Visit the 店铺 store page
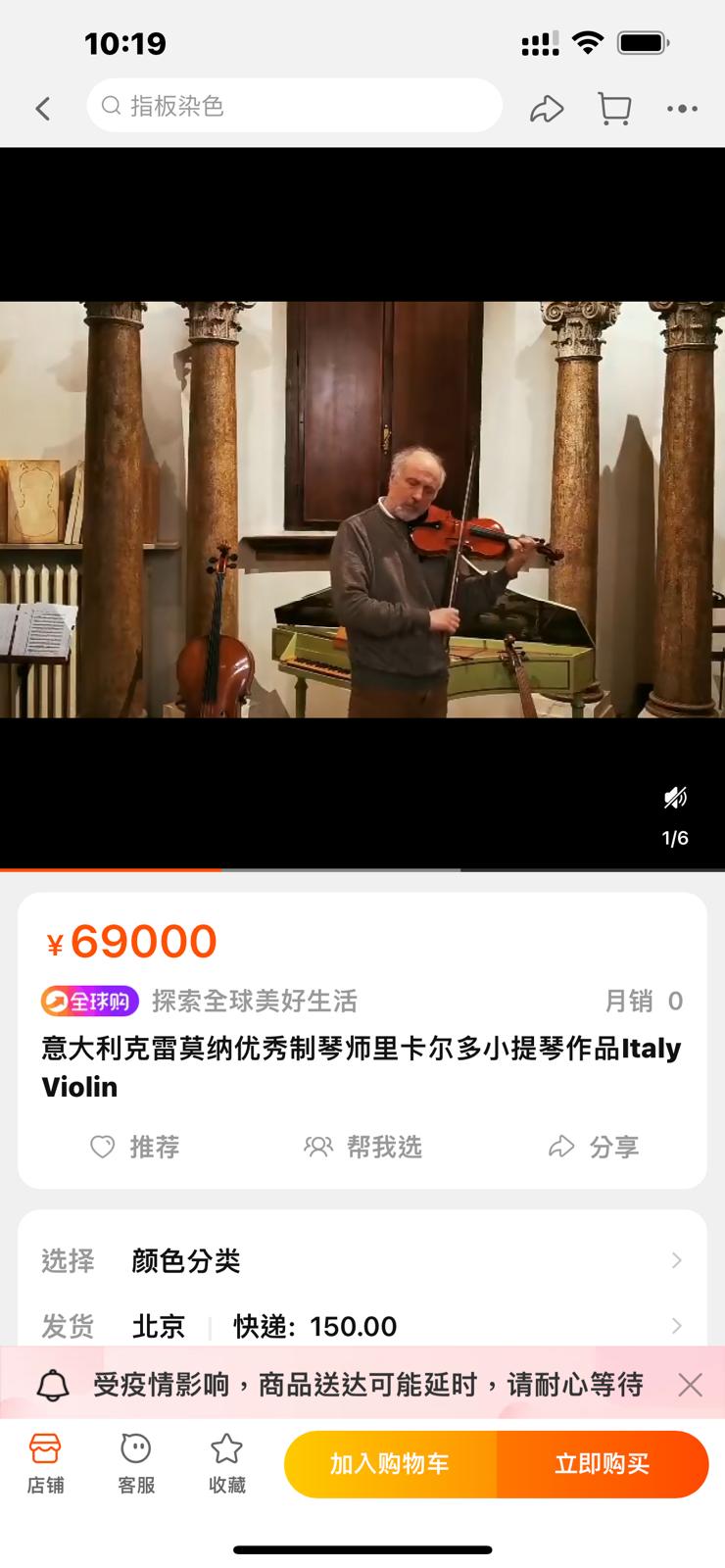The image size is (725, 1568). [x=45, y=1463]
